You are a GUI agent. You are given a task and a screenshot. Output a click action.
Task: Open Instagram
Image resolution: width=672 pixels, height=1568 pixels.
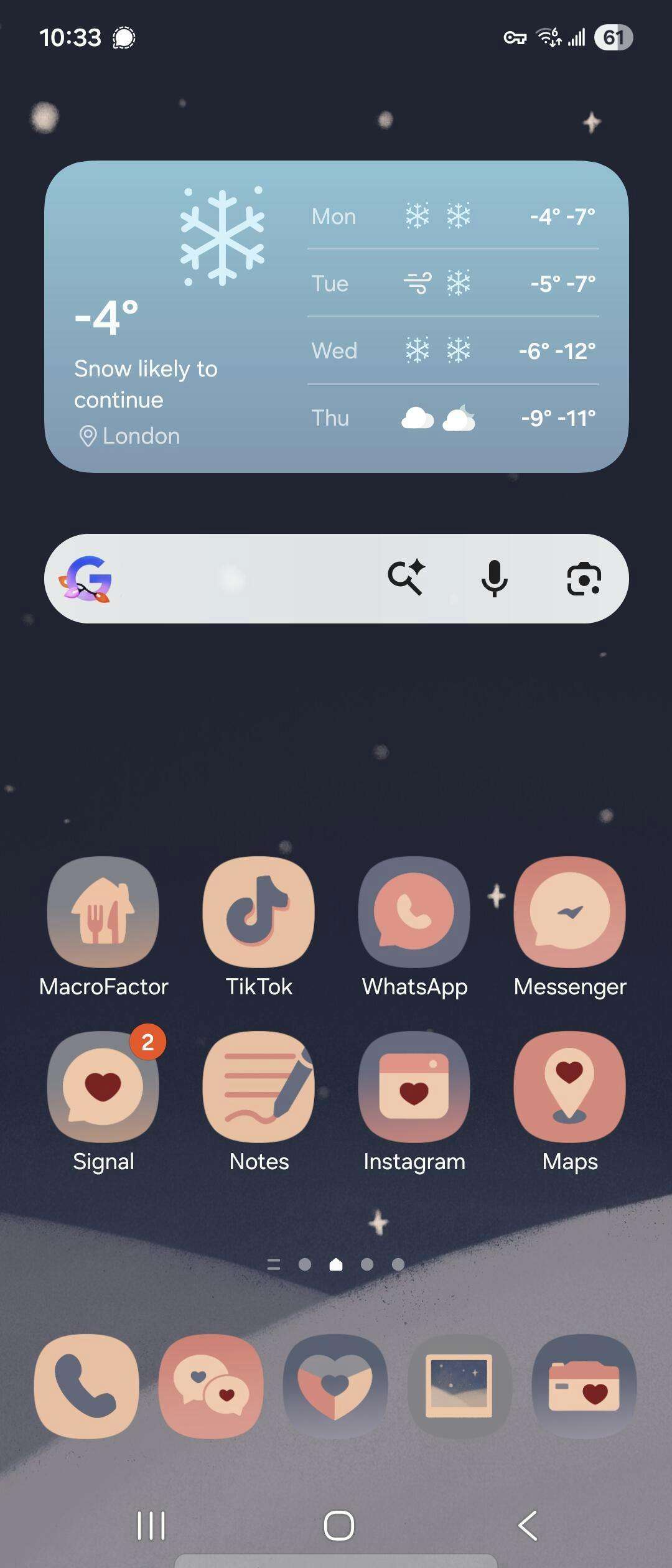[x=414, y=1087]
